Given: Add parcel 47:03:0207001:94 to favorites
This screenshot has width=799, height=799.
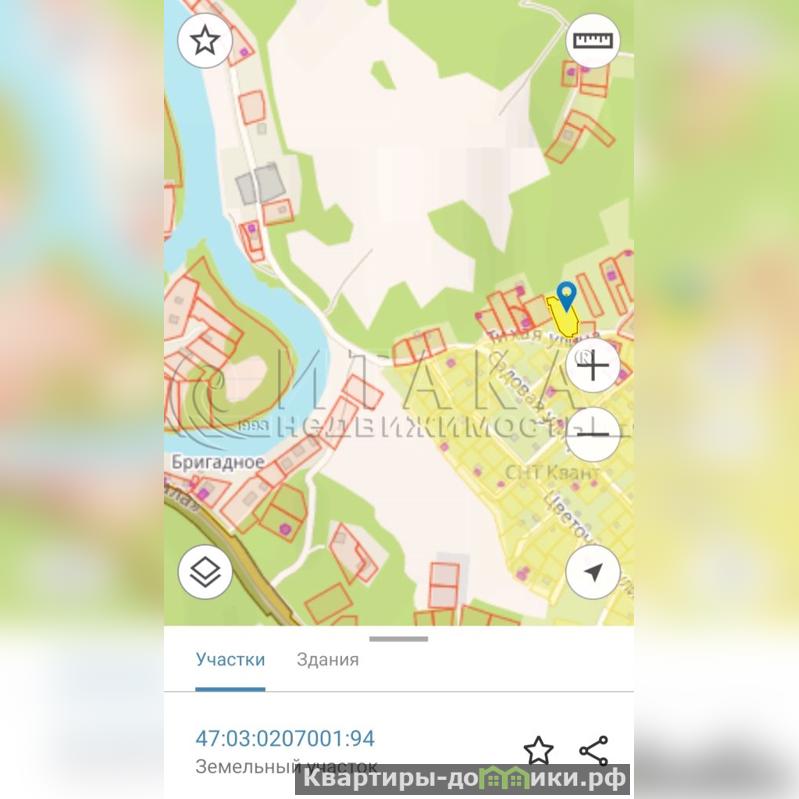Looking at the screenshot, I should click(x=539, y=750).
